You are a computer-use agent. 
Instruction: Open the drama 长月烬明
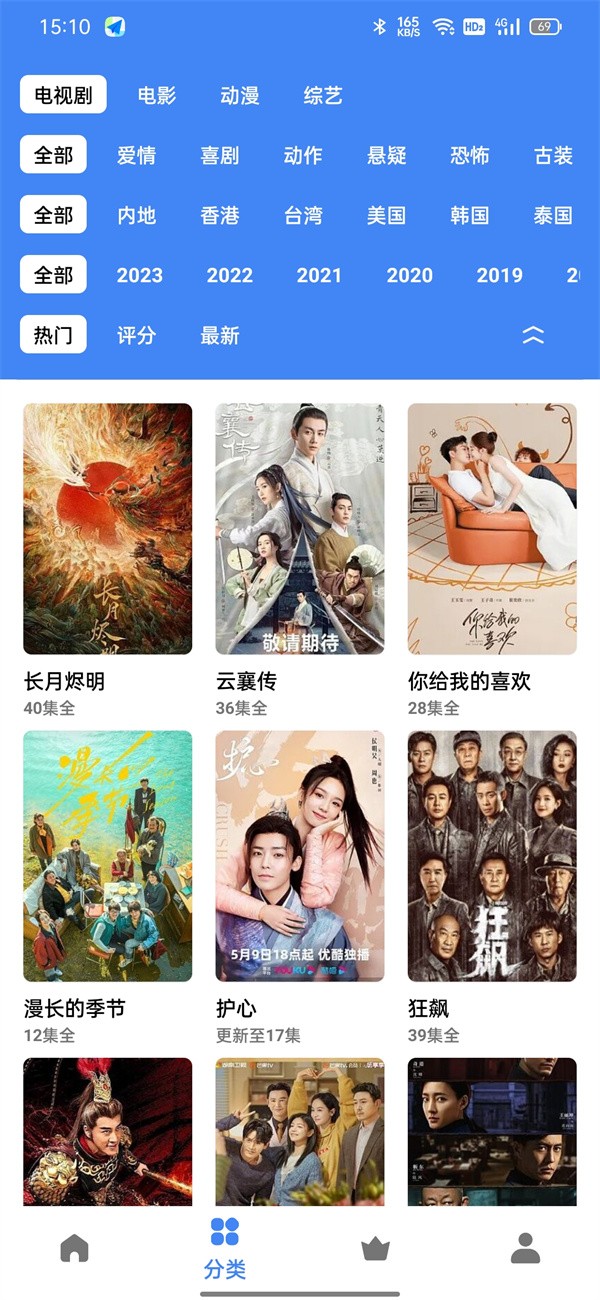click(x=108, y=529)
